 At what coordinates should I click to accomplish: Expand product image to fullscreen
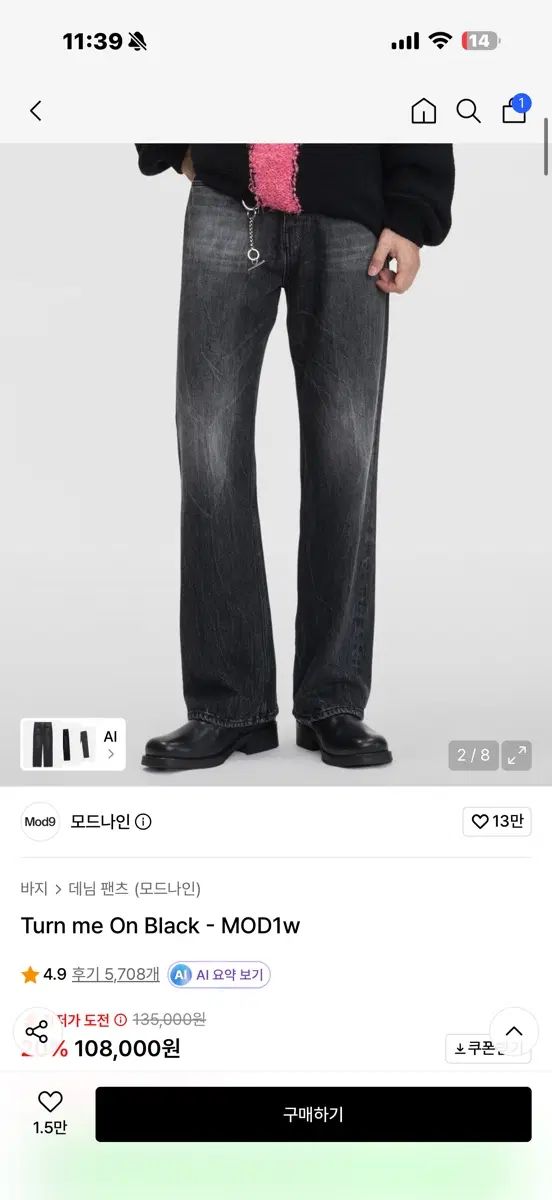tap(516, 755)
